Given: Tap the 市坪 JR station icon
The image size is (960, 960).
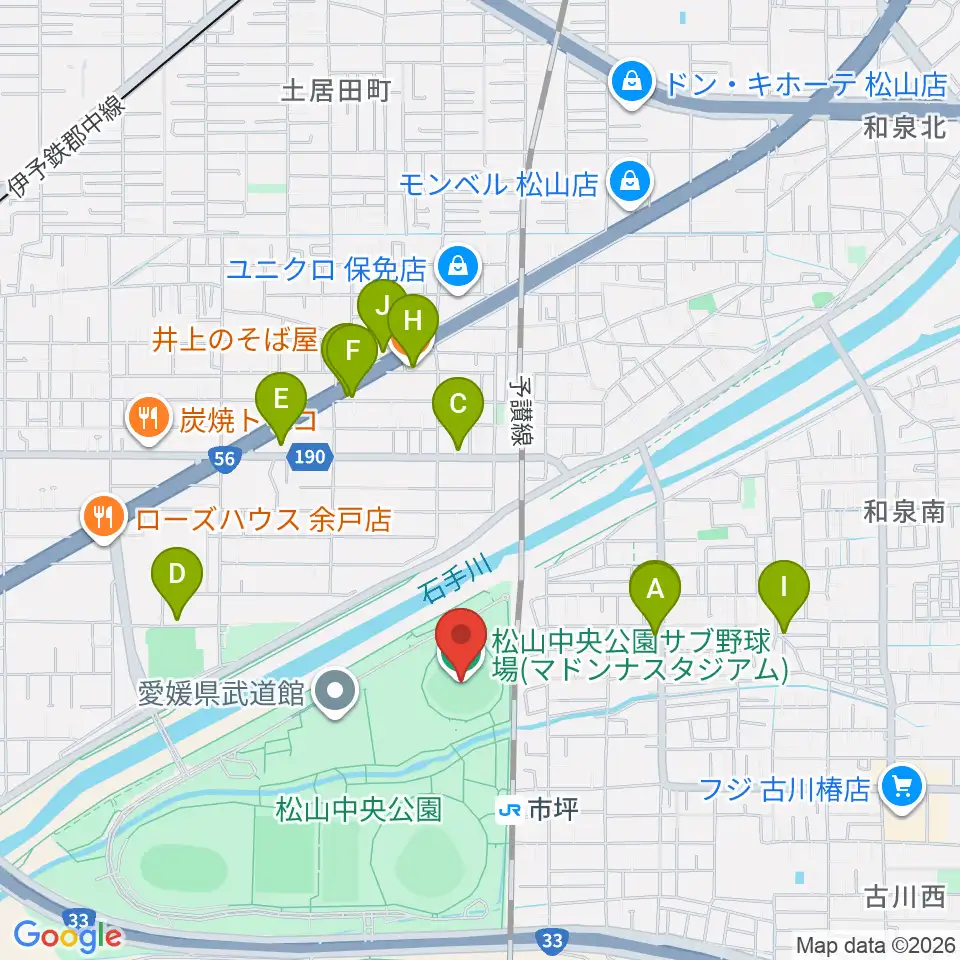Looking at the screenshot, I should click(x=510, y=811).
